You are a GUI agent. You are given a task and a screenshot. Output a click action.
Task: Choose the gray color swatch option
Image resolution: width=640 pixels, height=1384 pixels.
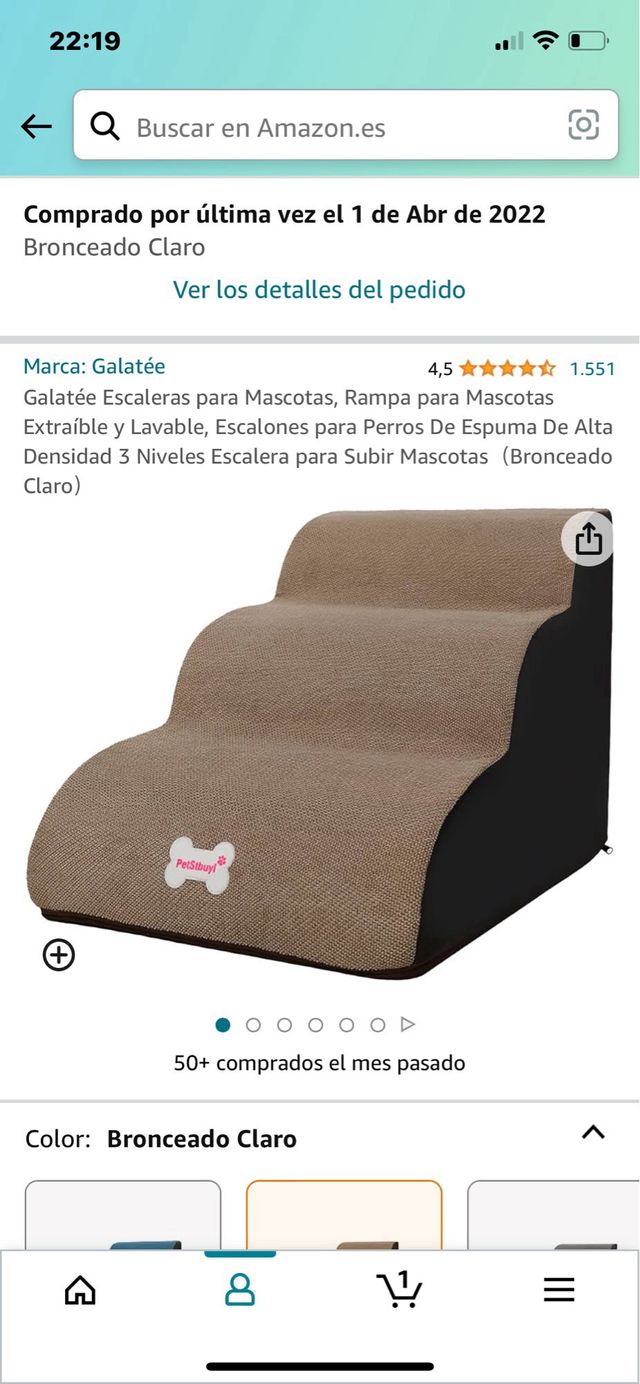click(x=553, y=1216)
